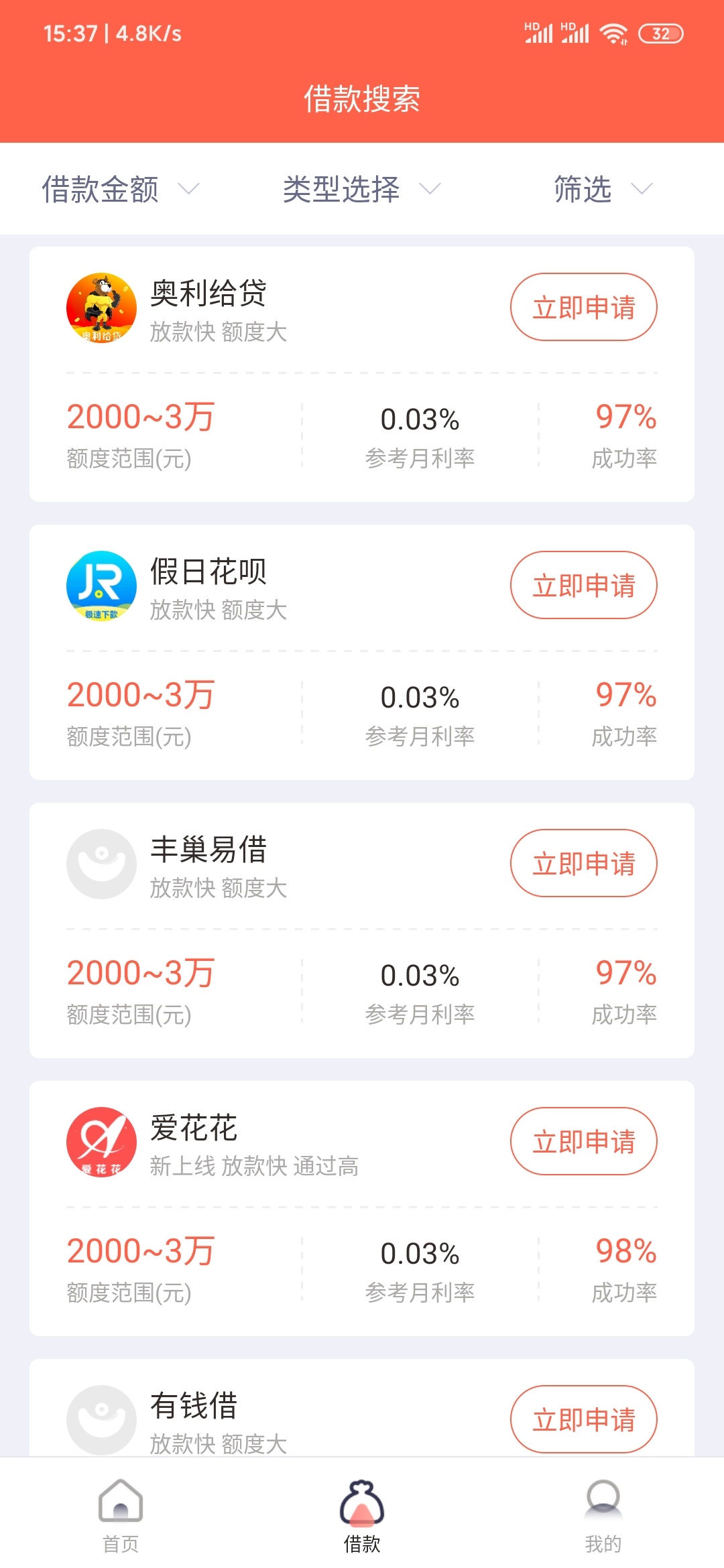Open the 假日花呗 loan card
The height and width of the screenshot is (1568, 724).
362,652
